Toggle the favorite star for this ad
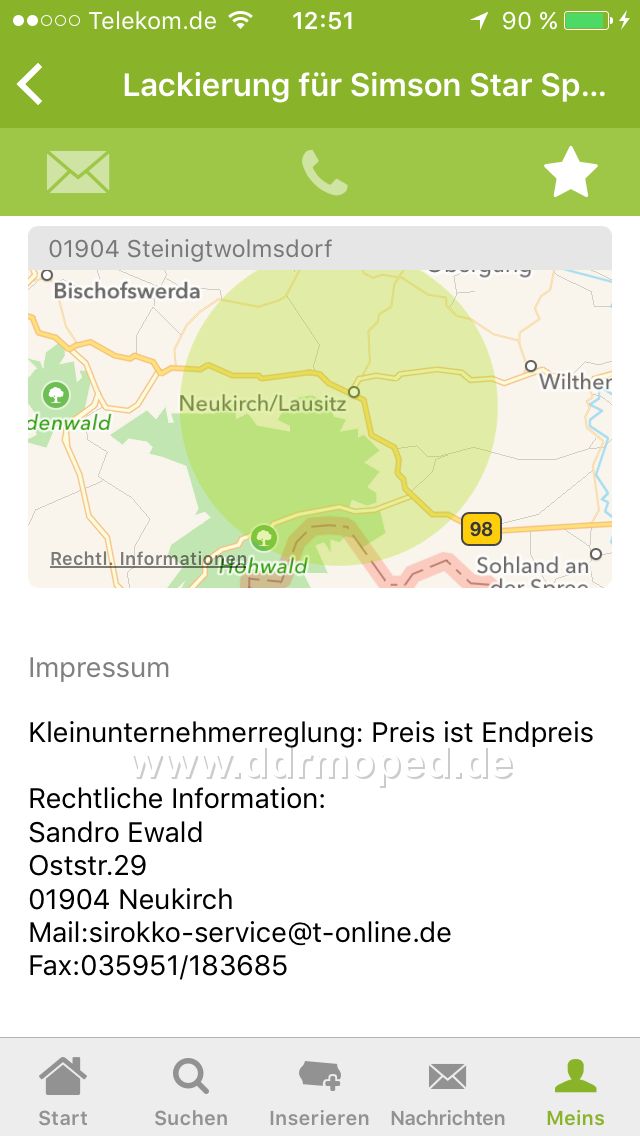 click(570, 172)
